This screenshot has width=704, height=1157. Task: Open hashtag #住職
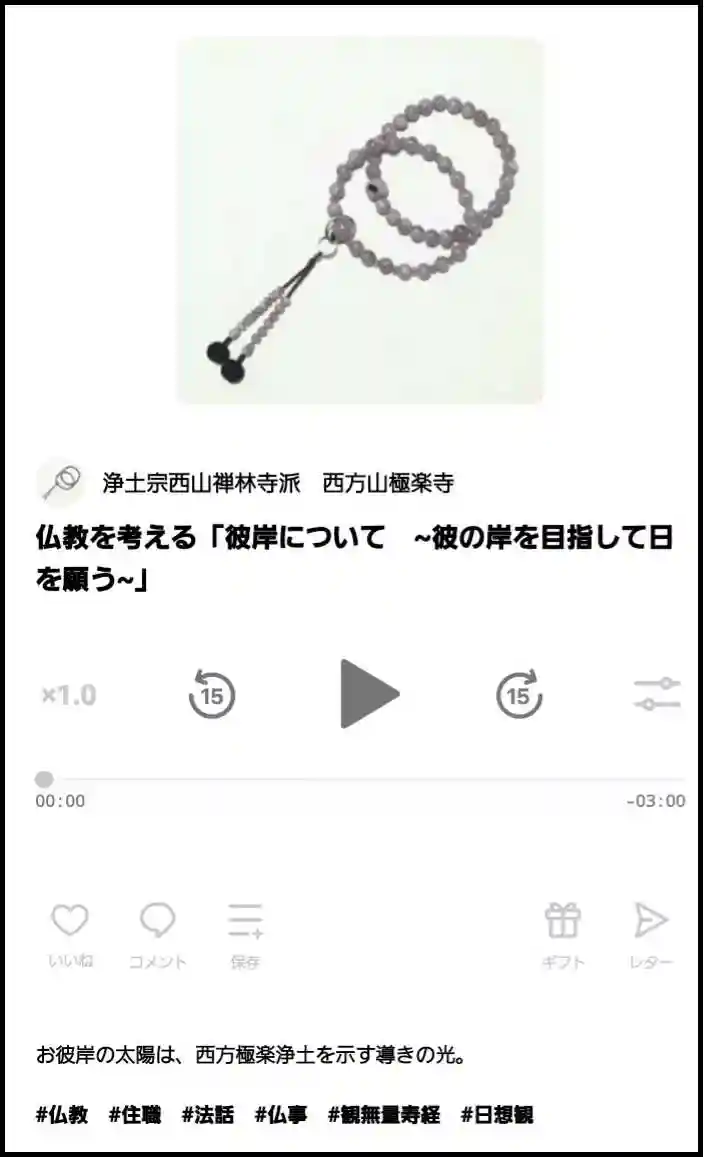(135, 1115)
